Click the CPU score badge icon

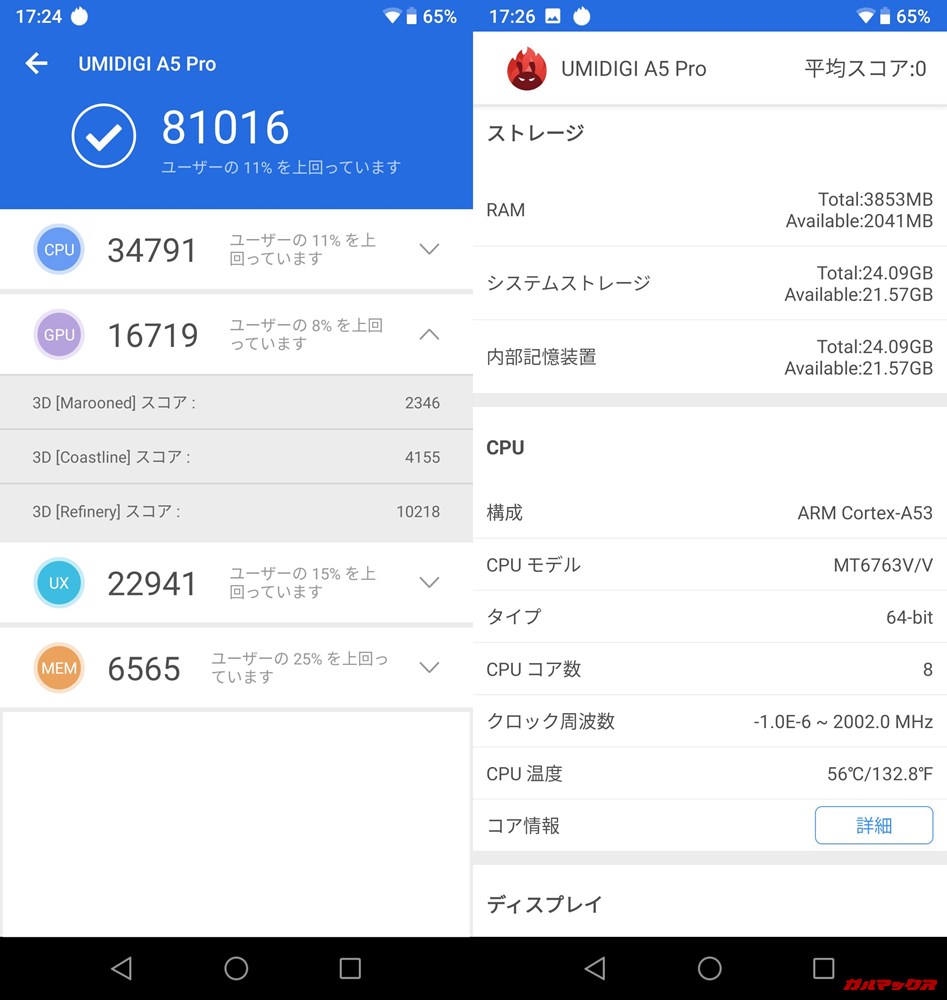pyautogui.click(x=59, y=249)
